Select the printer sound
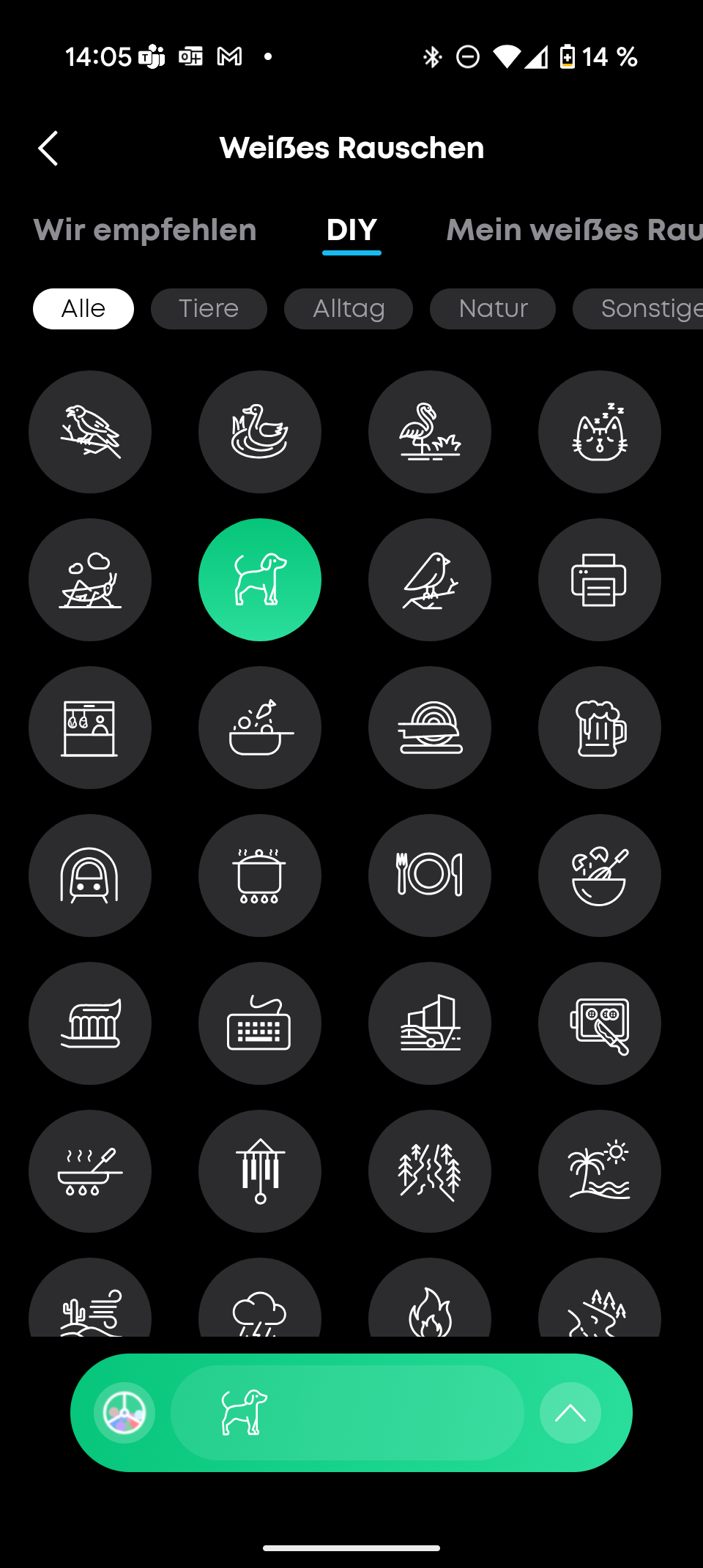Viewport: 703px width, 1568px height. coord(600,580)
